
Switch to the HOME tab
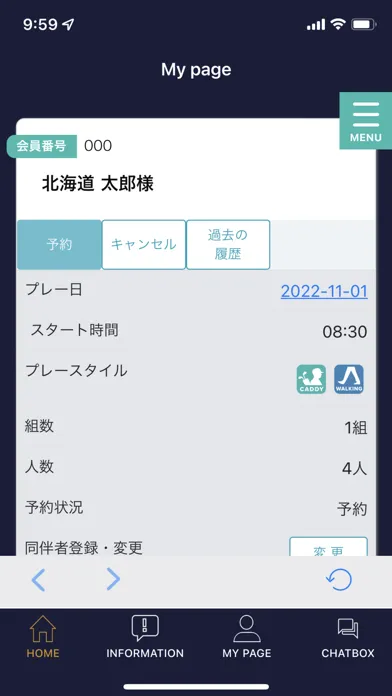tap(43, 637)
